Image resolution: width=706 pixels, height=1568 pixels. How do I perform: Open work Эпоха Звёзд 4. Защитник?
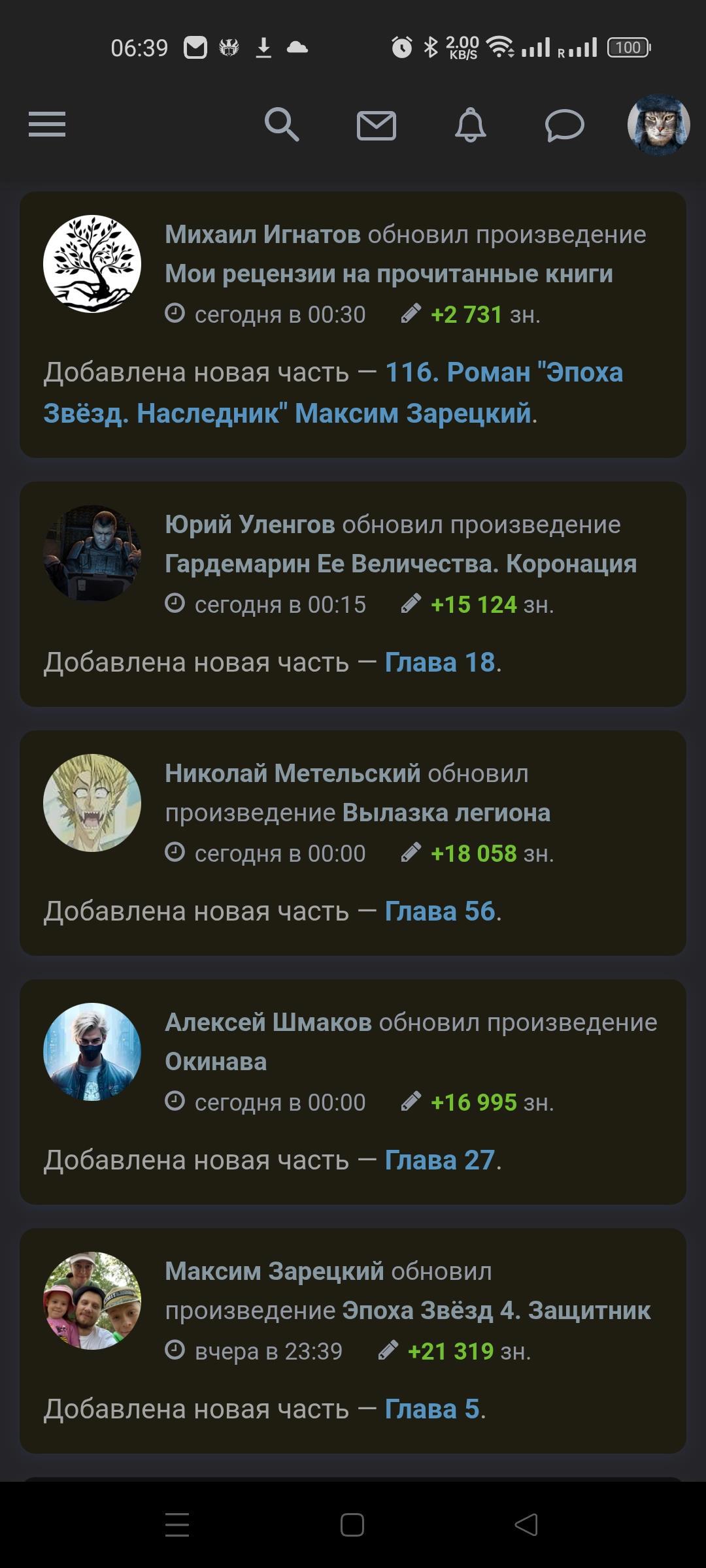pos(496,1311)
